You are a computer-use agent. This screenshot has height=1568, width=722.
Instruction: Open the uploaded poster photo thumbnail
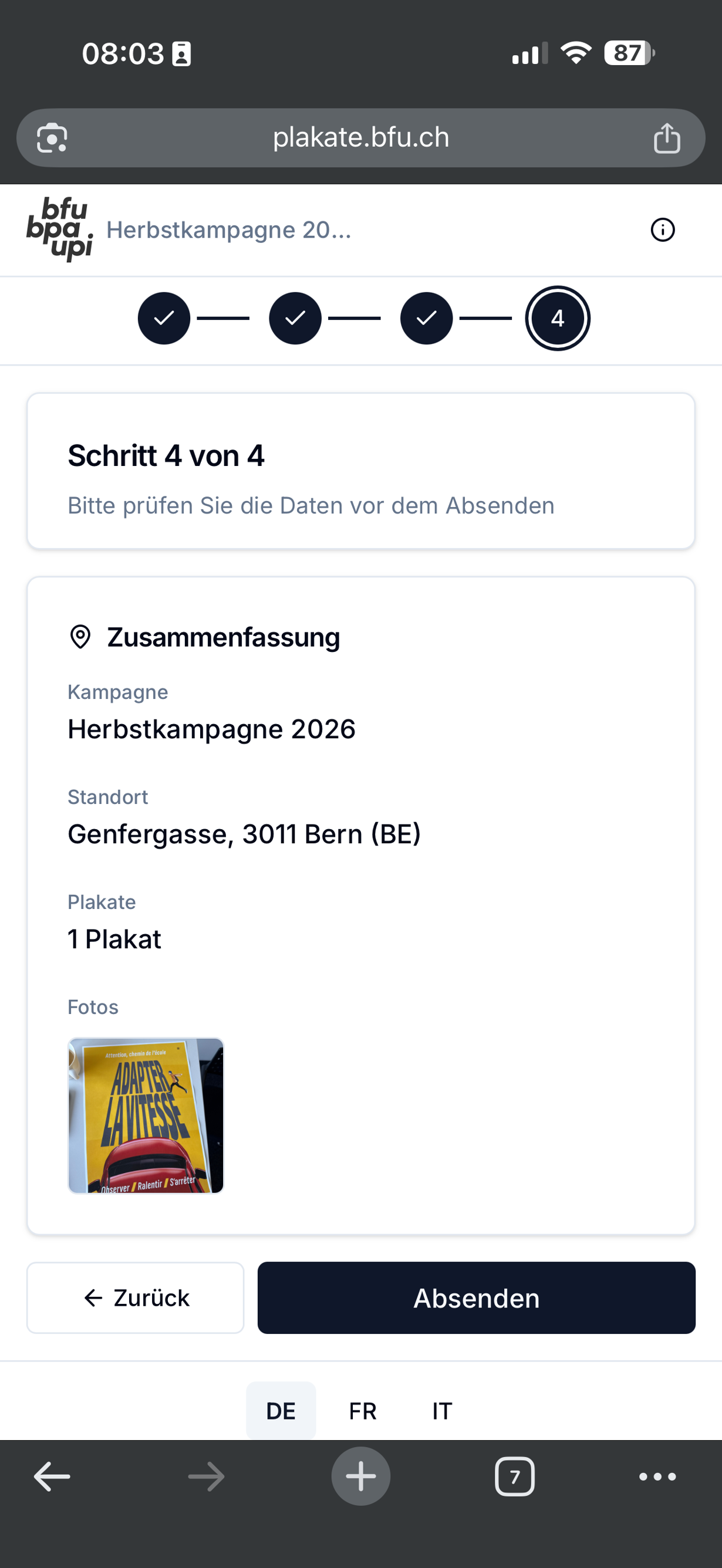coord(146,1115)
